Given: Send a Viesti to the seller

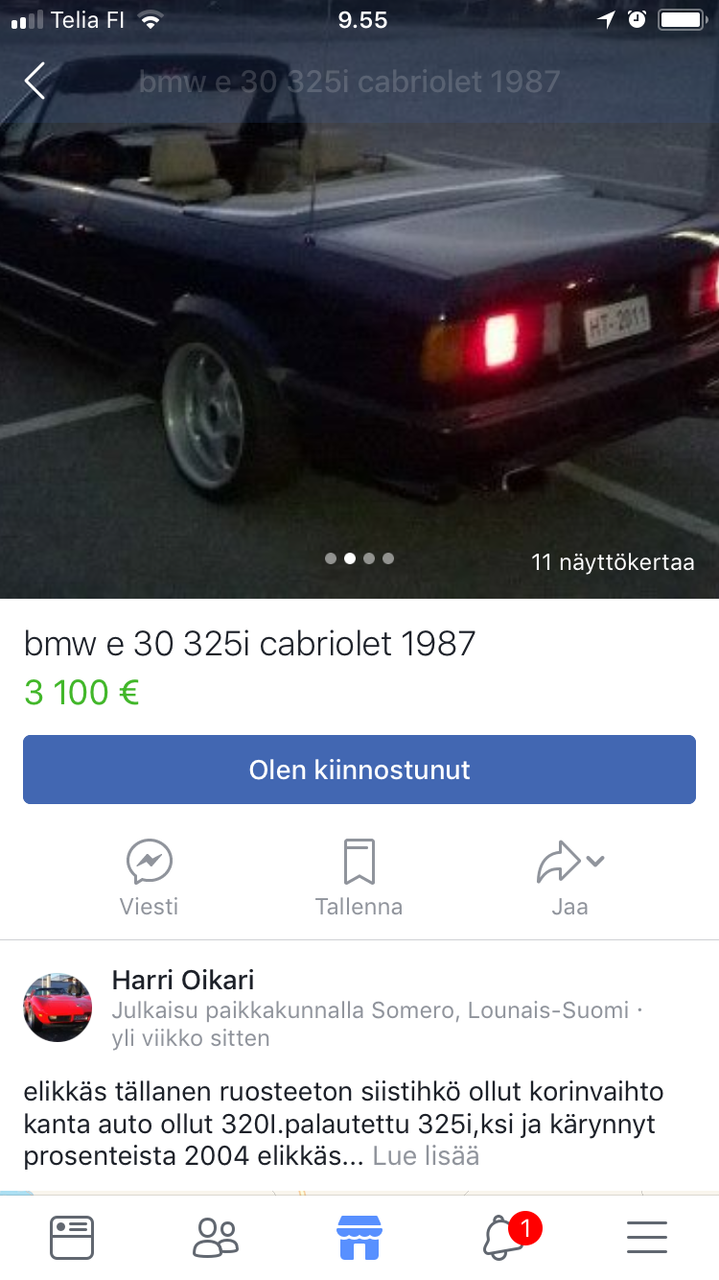Looking at the screenshot, I should pyautogui.click(x=149, y=877).
